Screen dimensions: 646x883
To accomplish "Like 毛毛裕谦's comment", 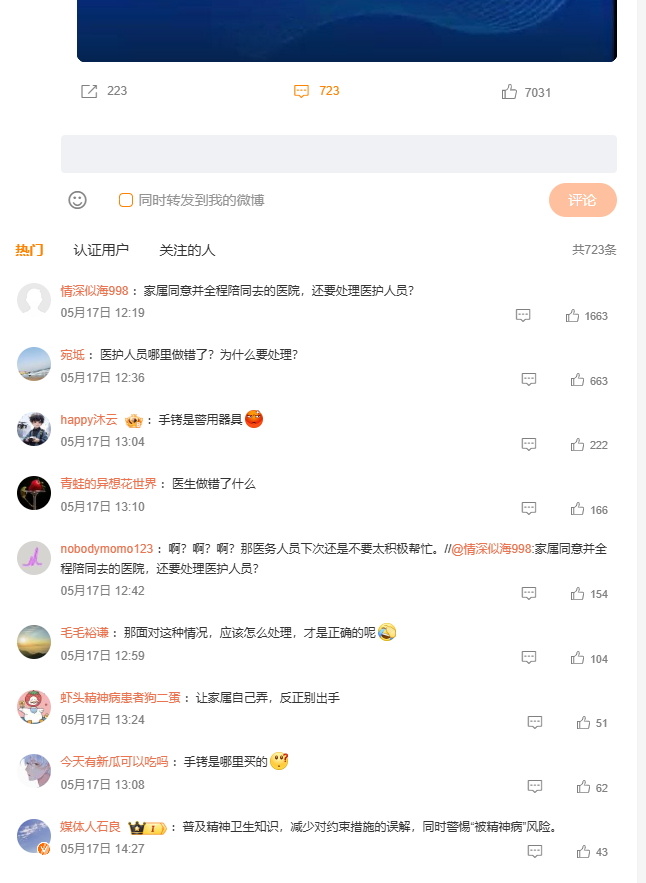I will pos(577,658).
